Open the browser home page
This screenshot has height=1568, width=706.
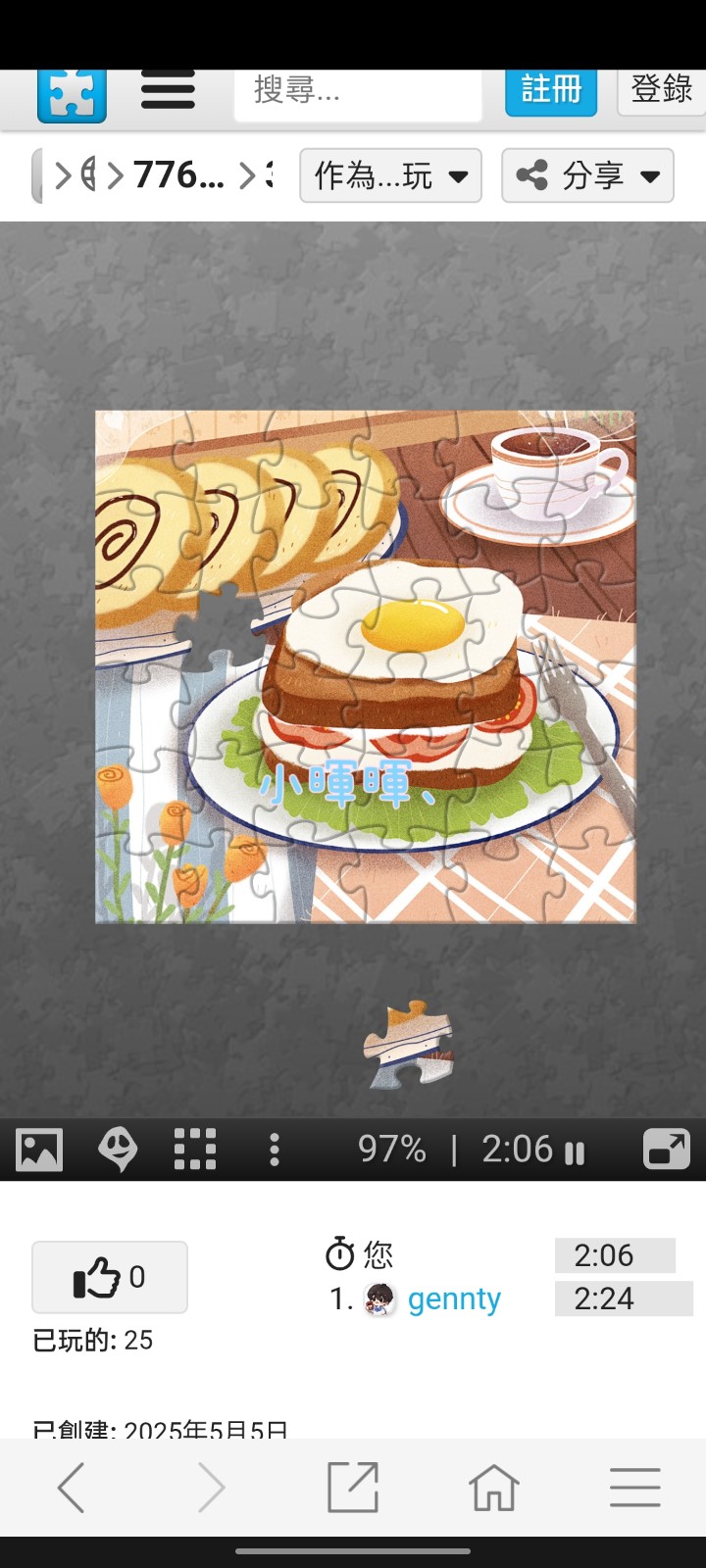tap(494, 1488)
